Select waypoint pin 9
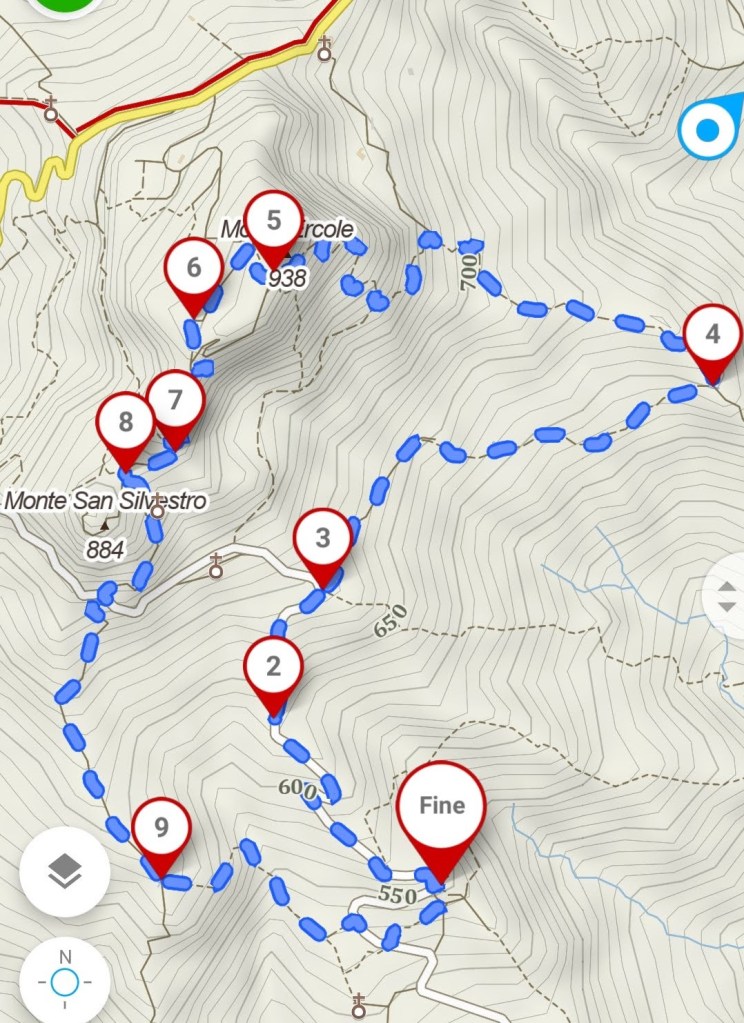This screenshot has width=744, height=1023. (x=162, y=828)
